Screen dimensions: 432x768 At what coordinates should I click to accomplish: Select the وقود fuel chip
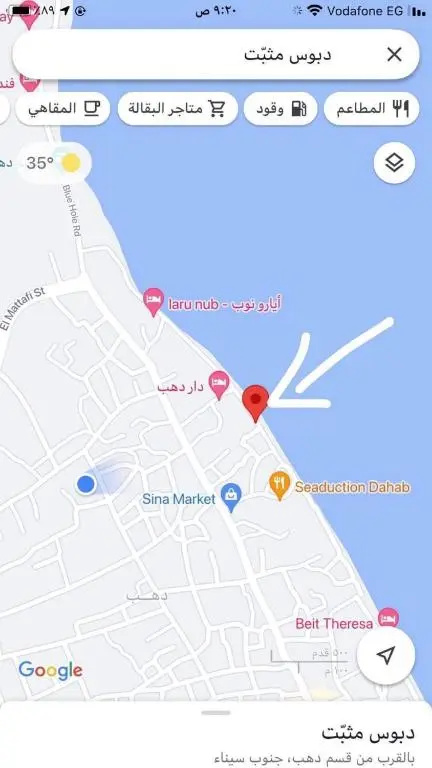tap(281, 109)
